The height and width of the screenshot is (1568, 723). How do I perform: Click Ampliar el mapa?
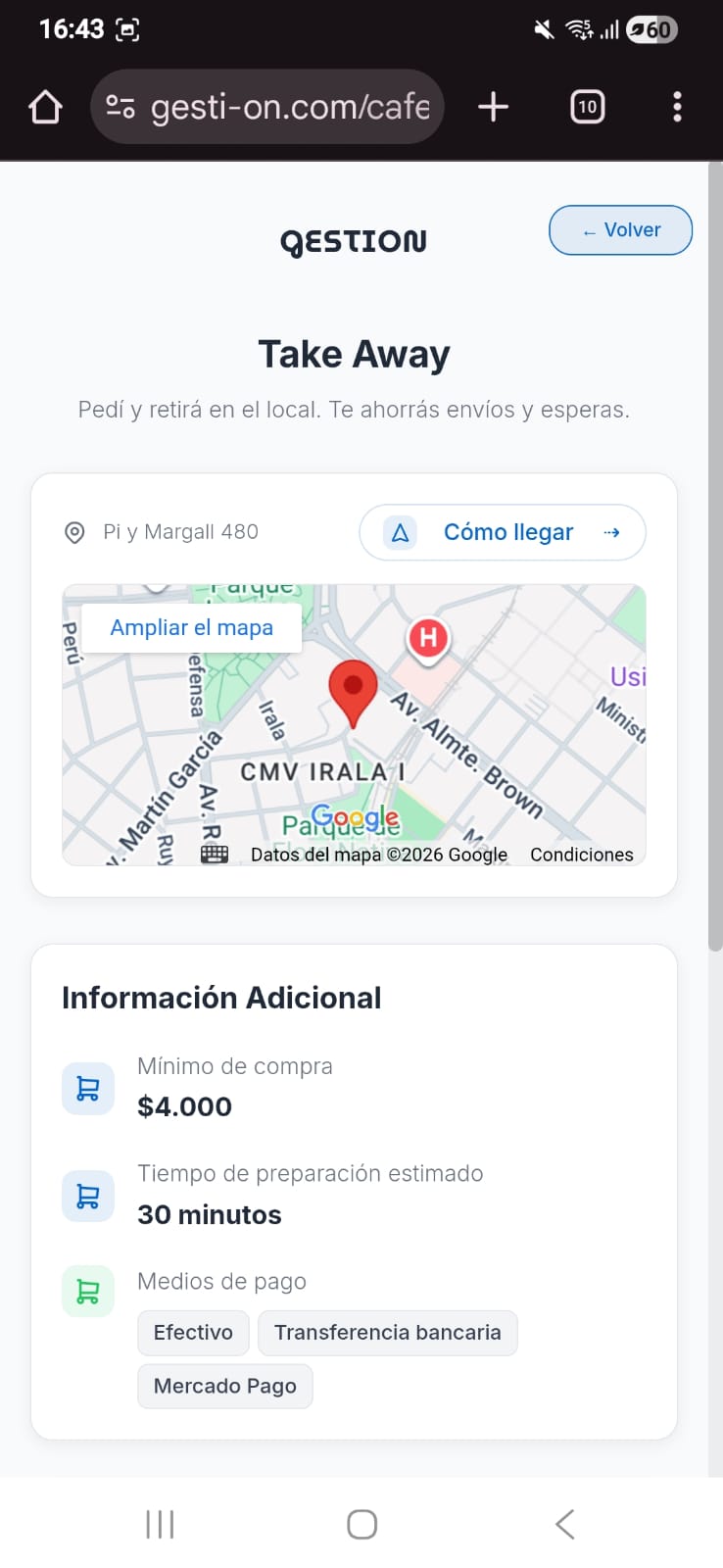(x=193, y=627)
